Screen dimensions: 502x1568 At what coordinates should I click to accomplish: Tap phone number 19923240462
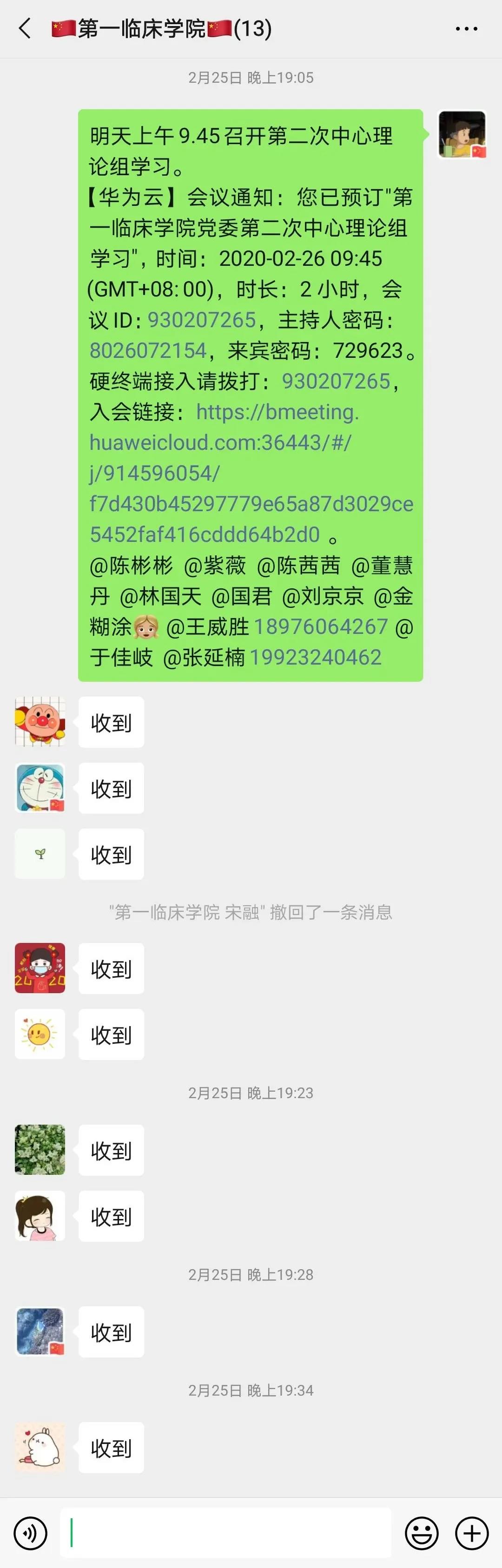click(315, 658)
